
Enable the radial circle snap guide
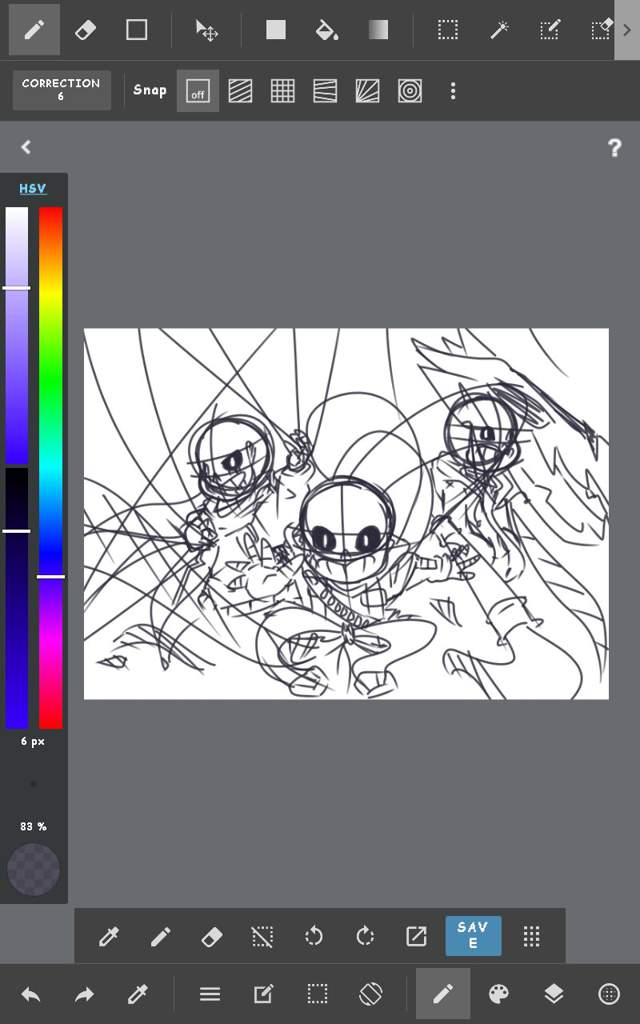[409, 91]
